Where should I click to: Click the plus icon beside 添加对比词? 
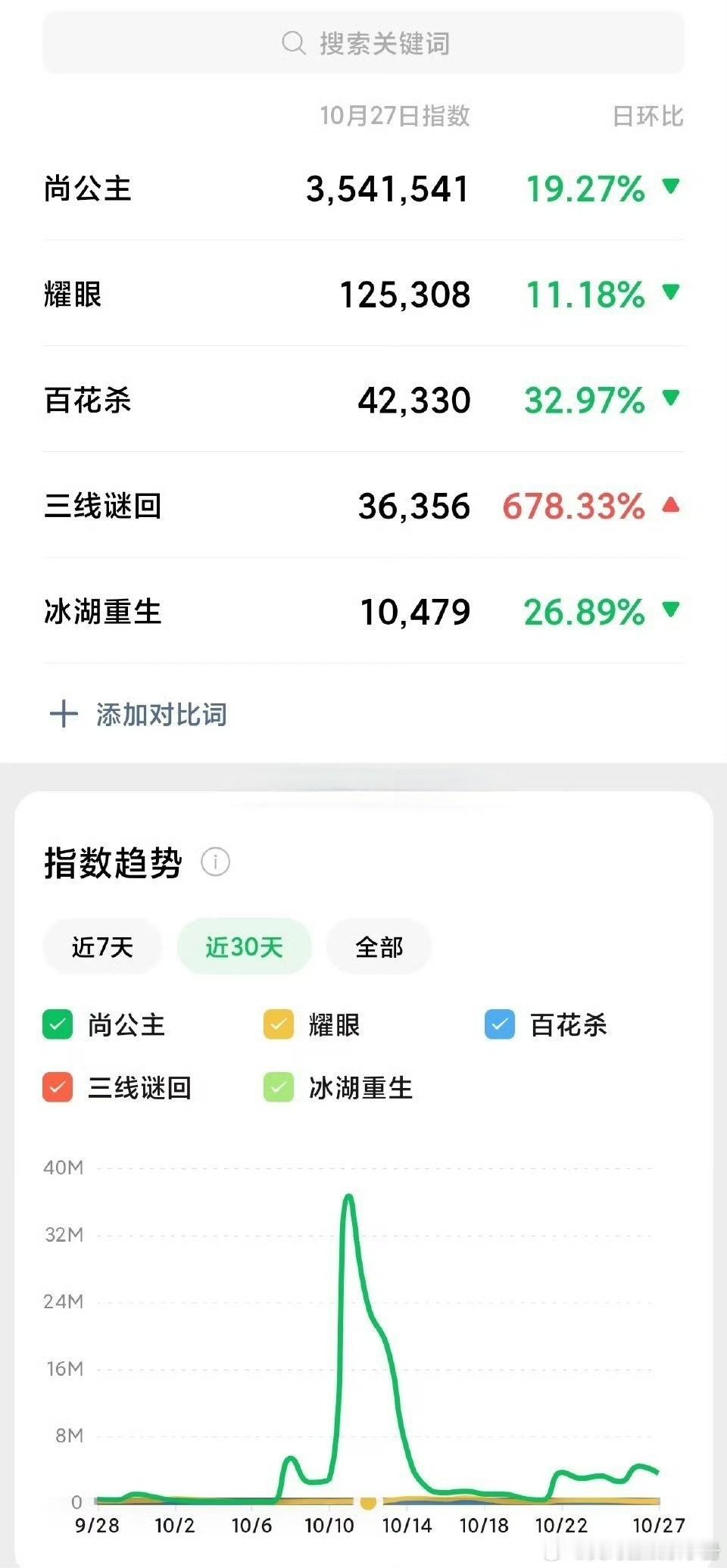click(x=64, y=714)
